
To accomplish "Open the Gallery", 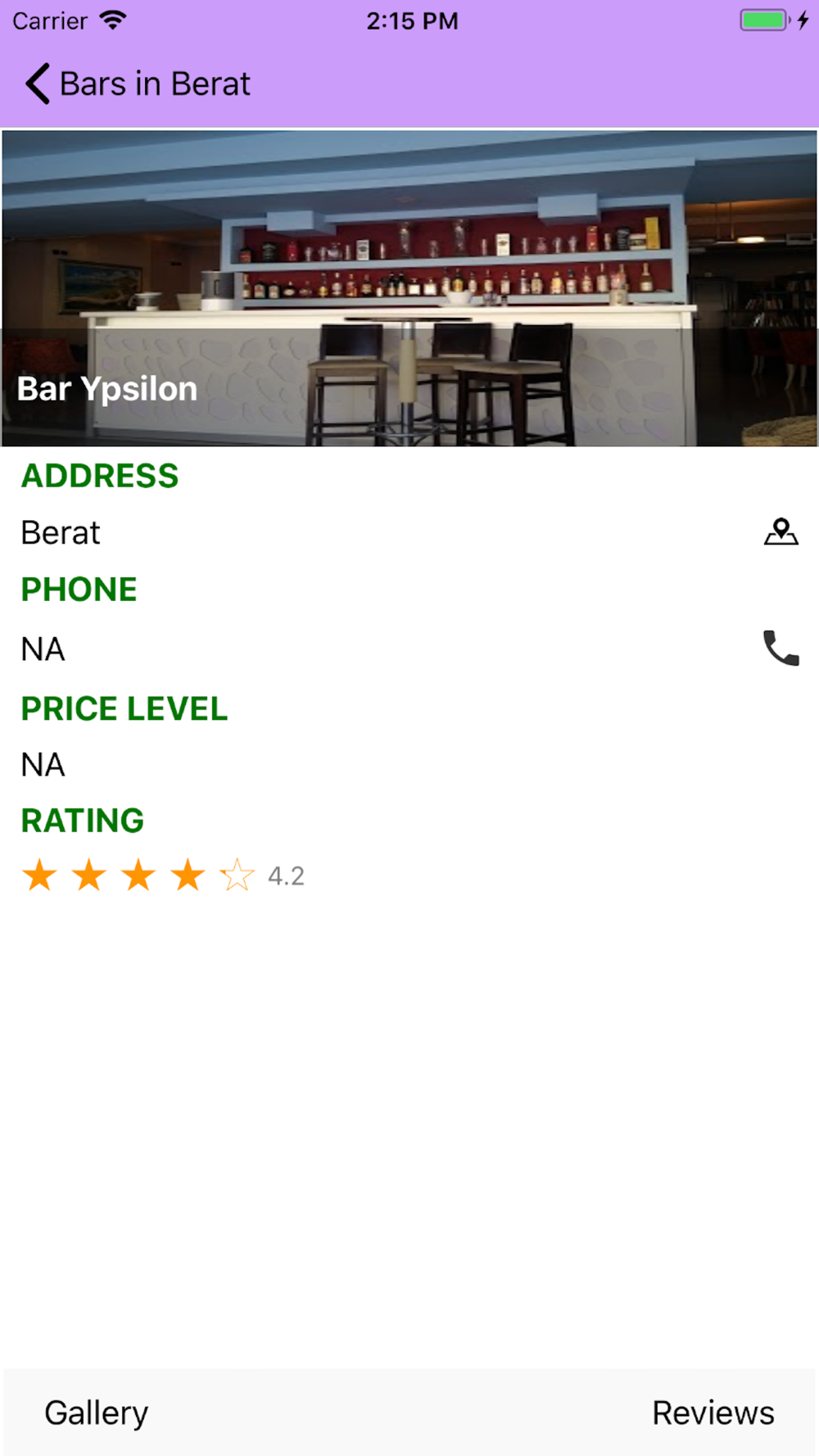I will point(97,1413).
